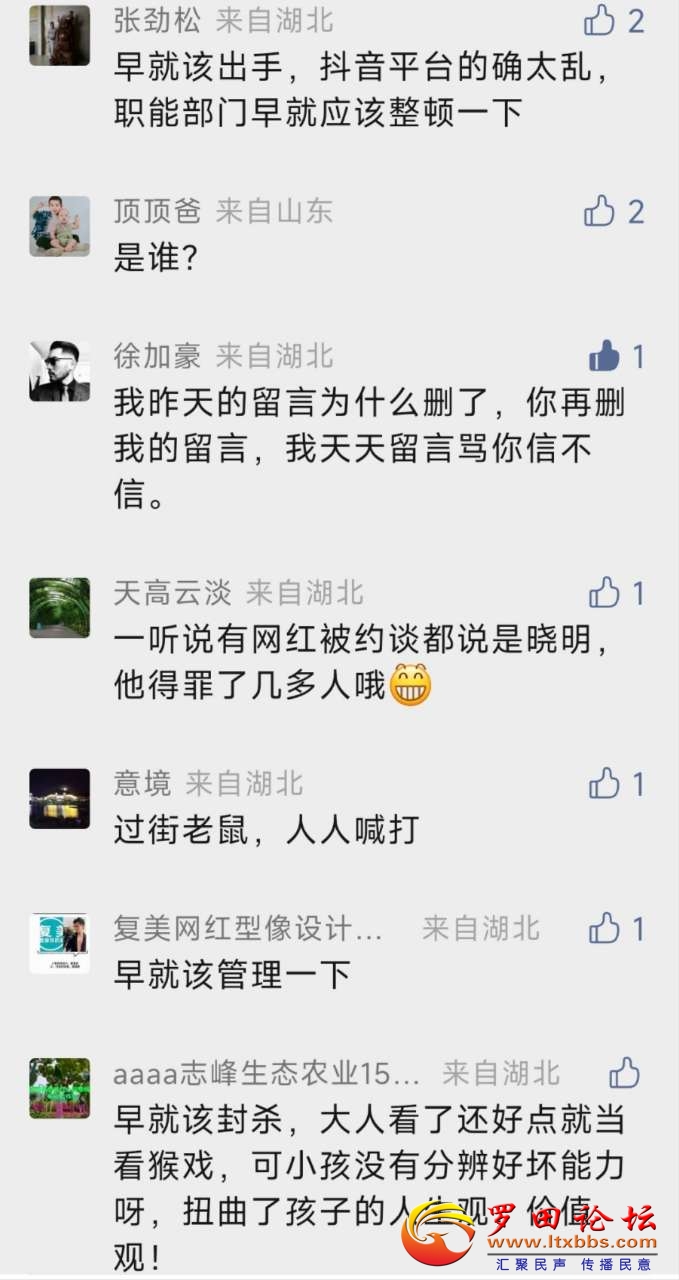Like aaaa志峰生态农业's comment
Screen dimensions: 679x1280
(624, 1073)
